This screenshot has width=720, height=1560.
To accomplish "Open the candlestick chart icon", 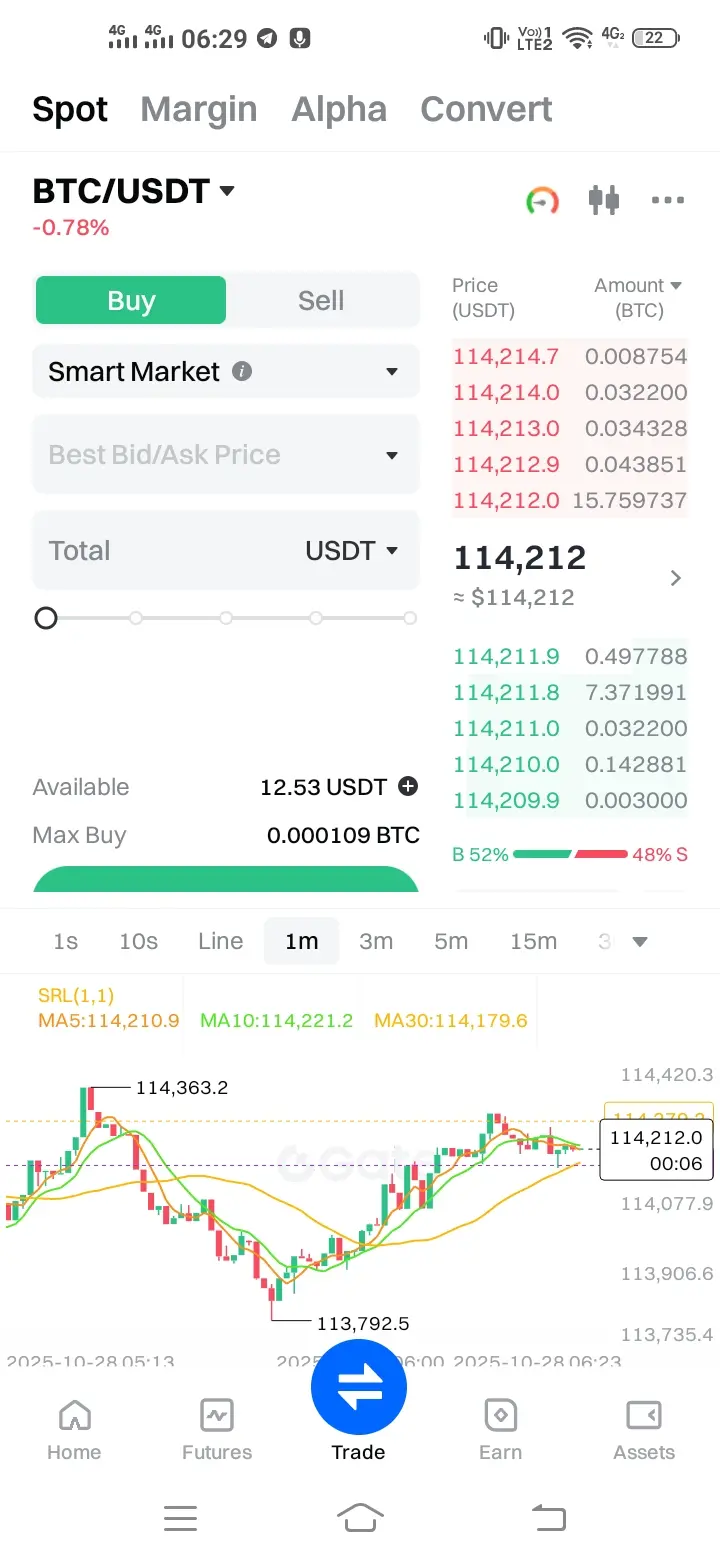I will click(x=604, y=200).
